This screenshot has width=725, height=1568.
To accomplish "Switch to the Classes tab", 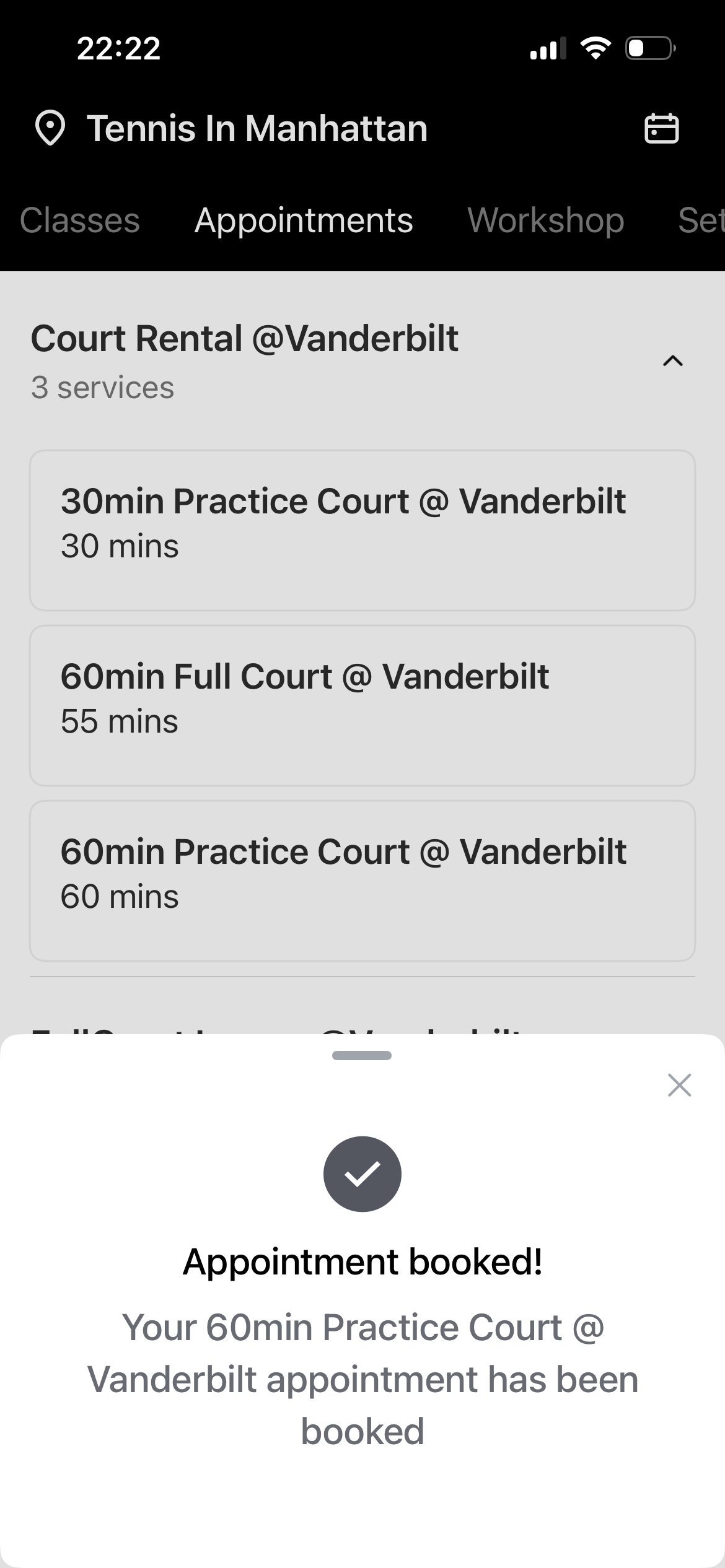I will coord(80,220).
